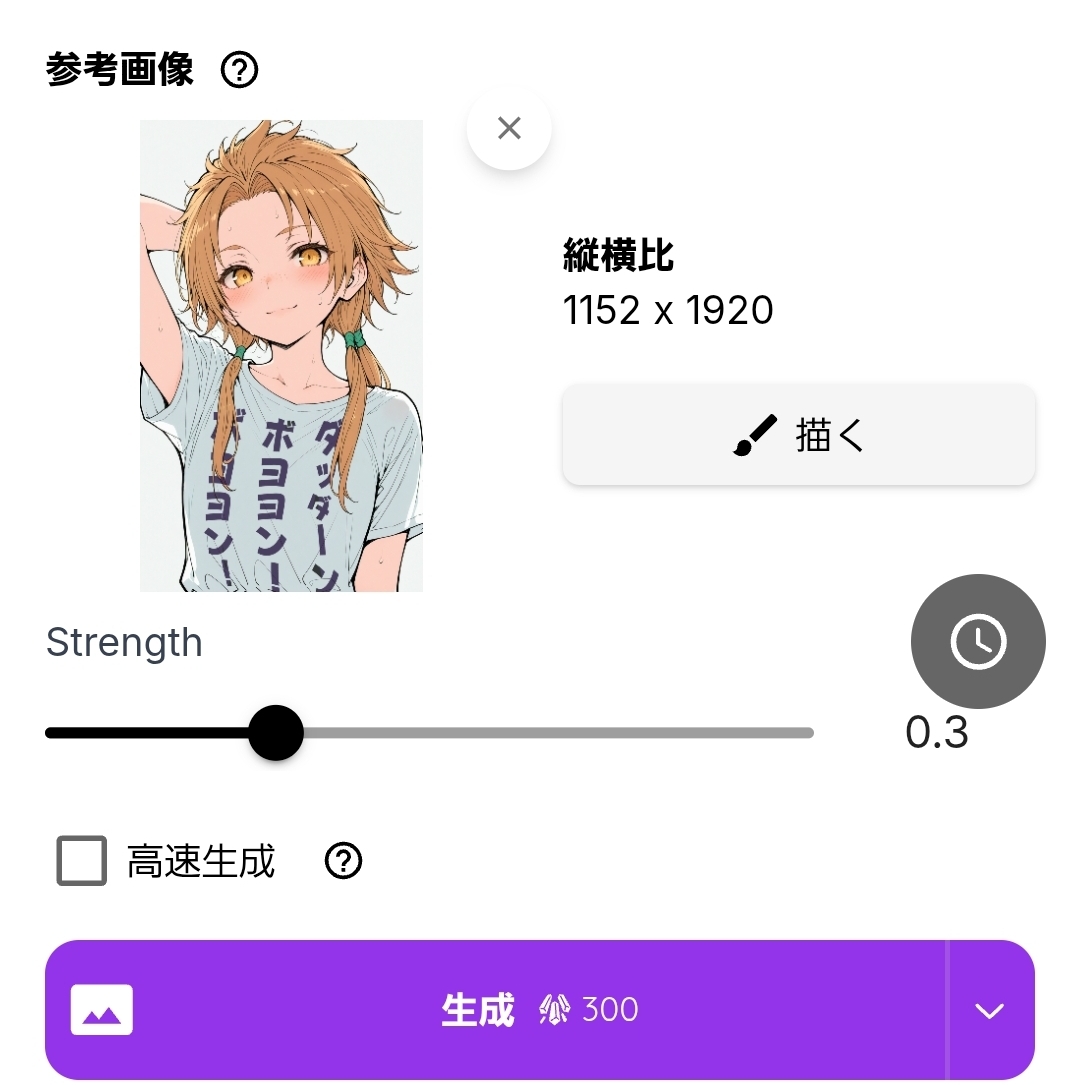Open help for 参考画像
1080x1085 pixels.
pyautogui.click(x=239, y=71)
